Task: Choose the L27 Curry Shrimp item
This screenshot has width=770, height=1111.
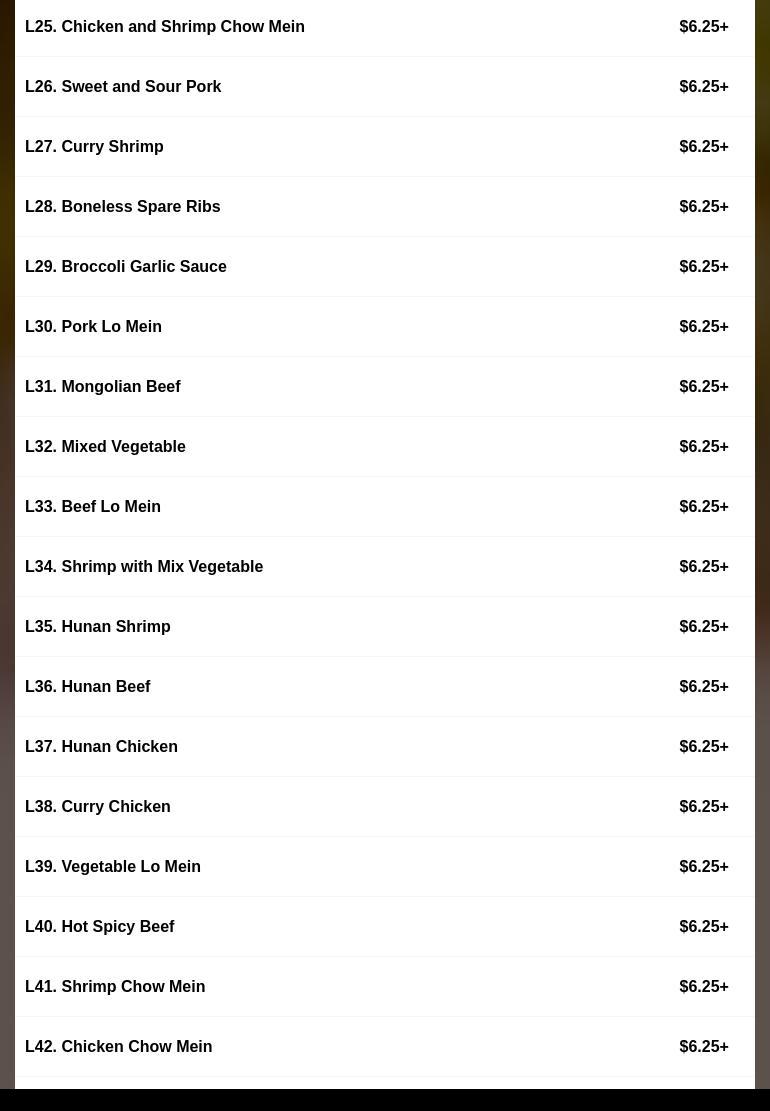Action: [x=94, y=147]
